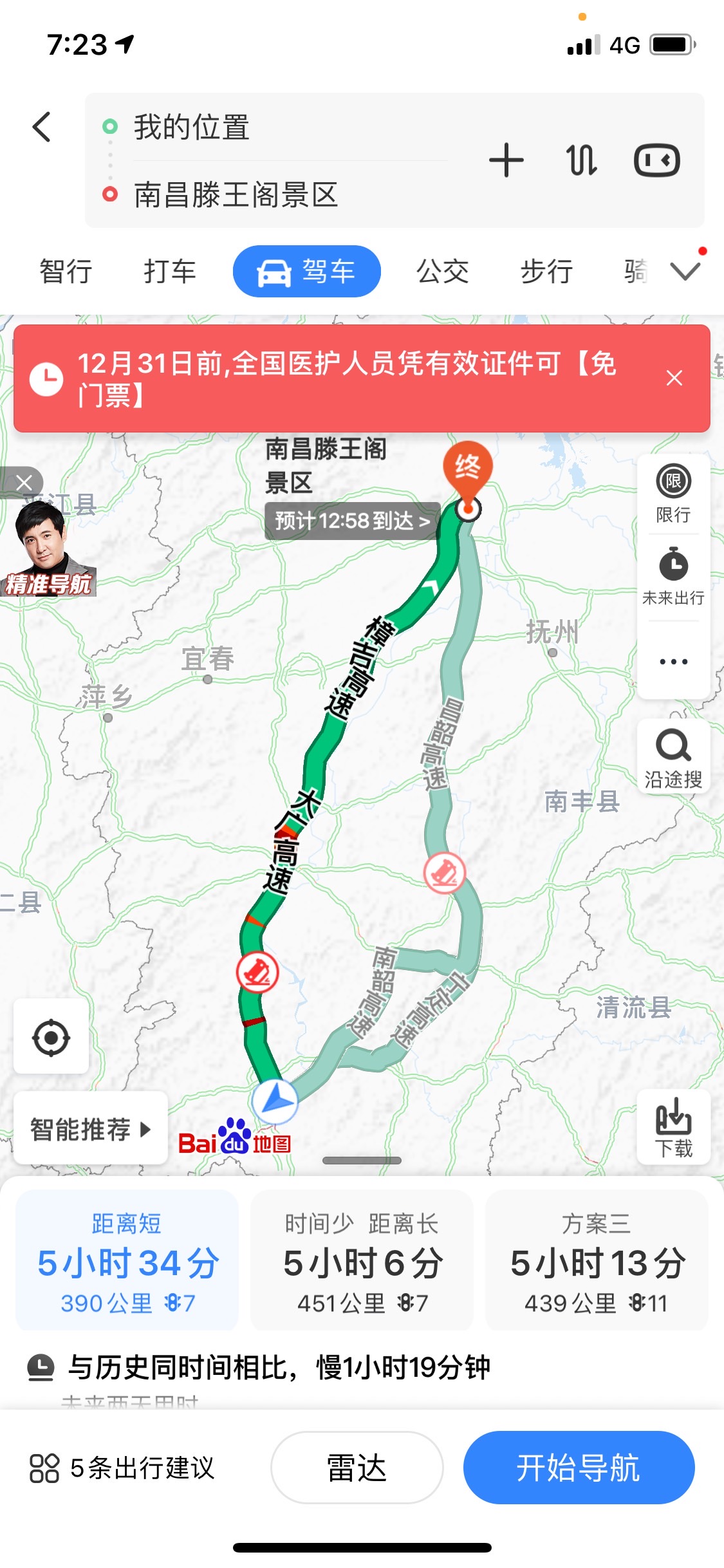This screenshot has height=1568, width=724.
Task: Tap 开始导航 to start navigation
Action: (578, 1468)
